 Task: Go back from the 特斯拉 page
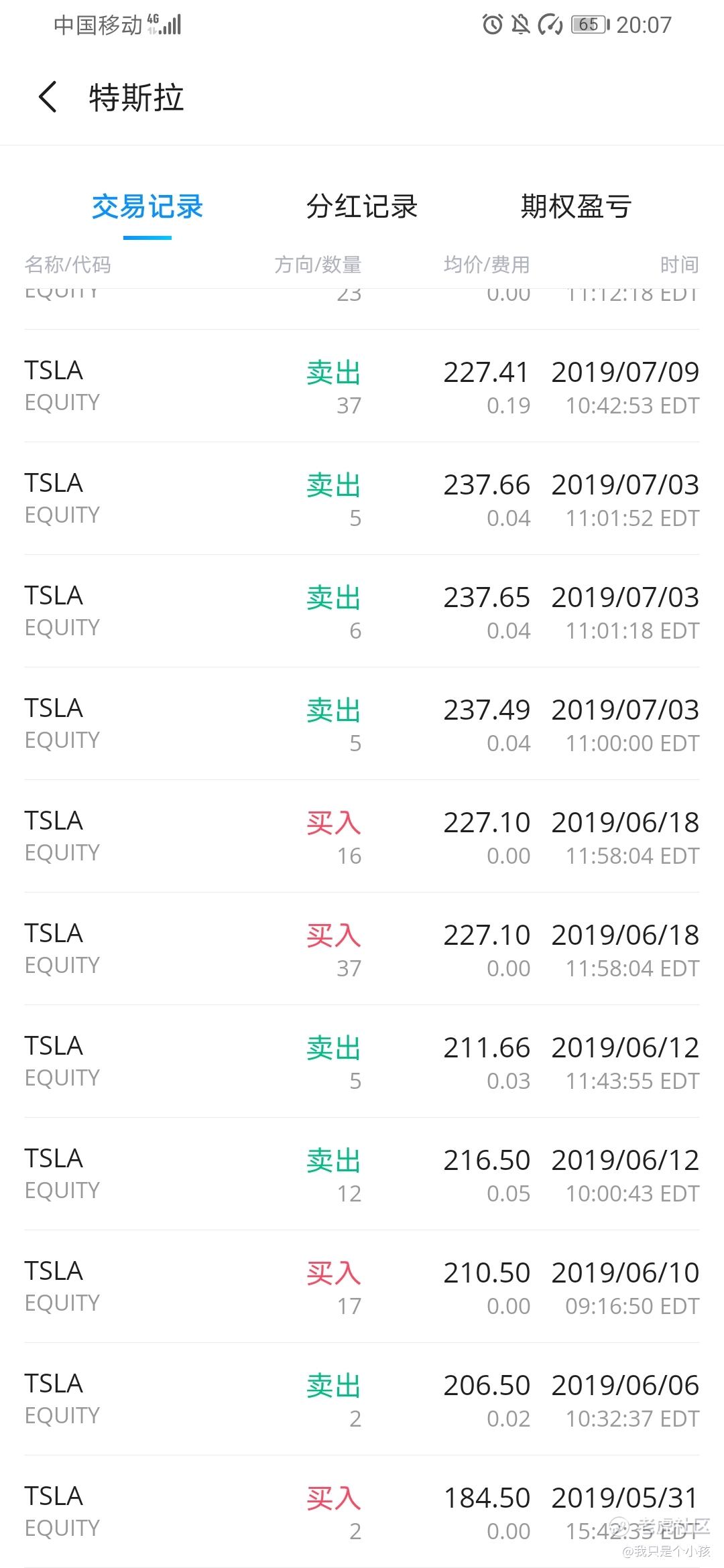pyautogui.click(x=48, y=97)
